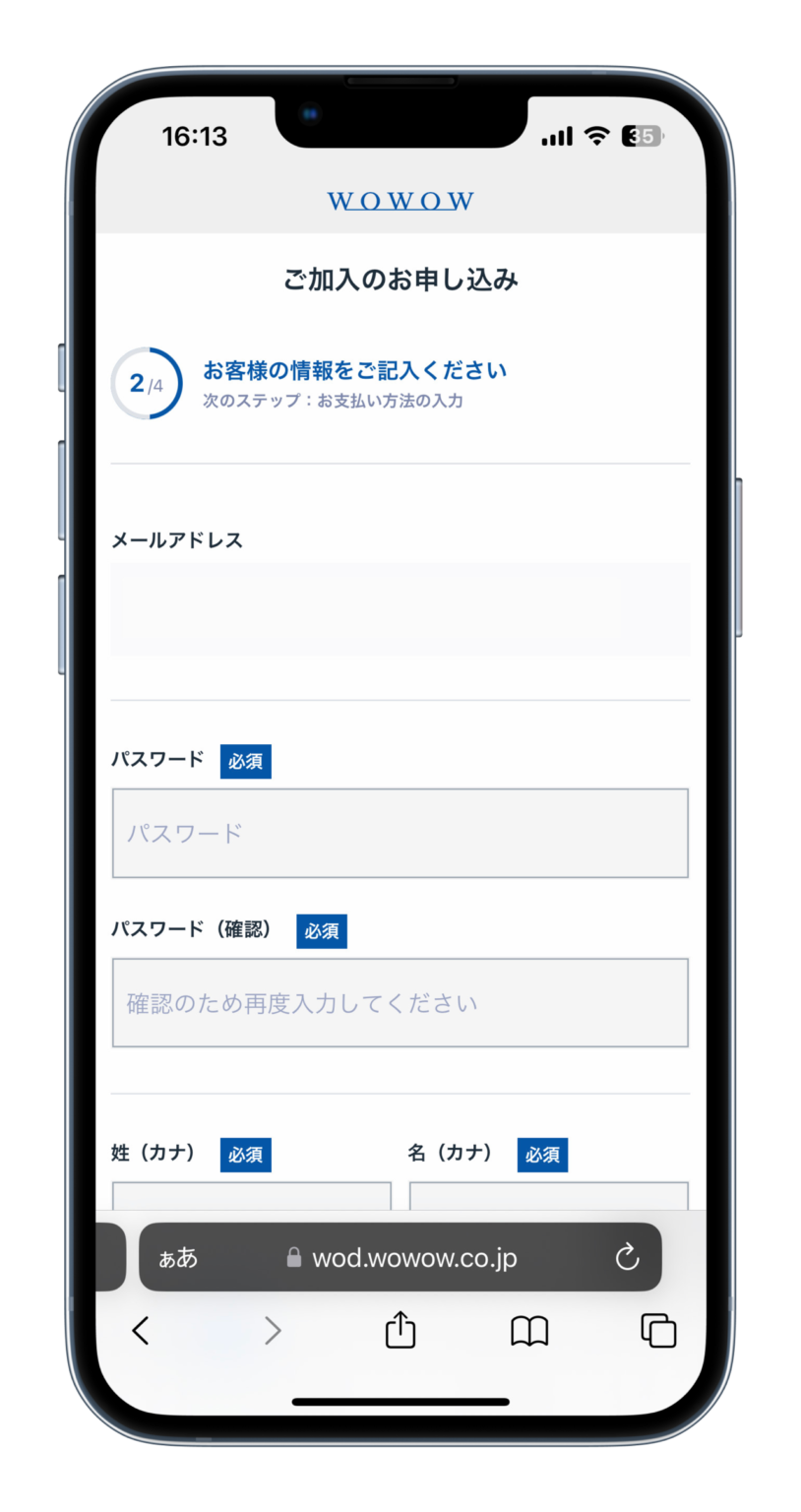Image resolution: width=801 pixels, height=1512 pixels.
Task: Show all open Safari tabs
Action: pos(658,1331)
